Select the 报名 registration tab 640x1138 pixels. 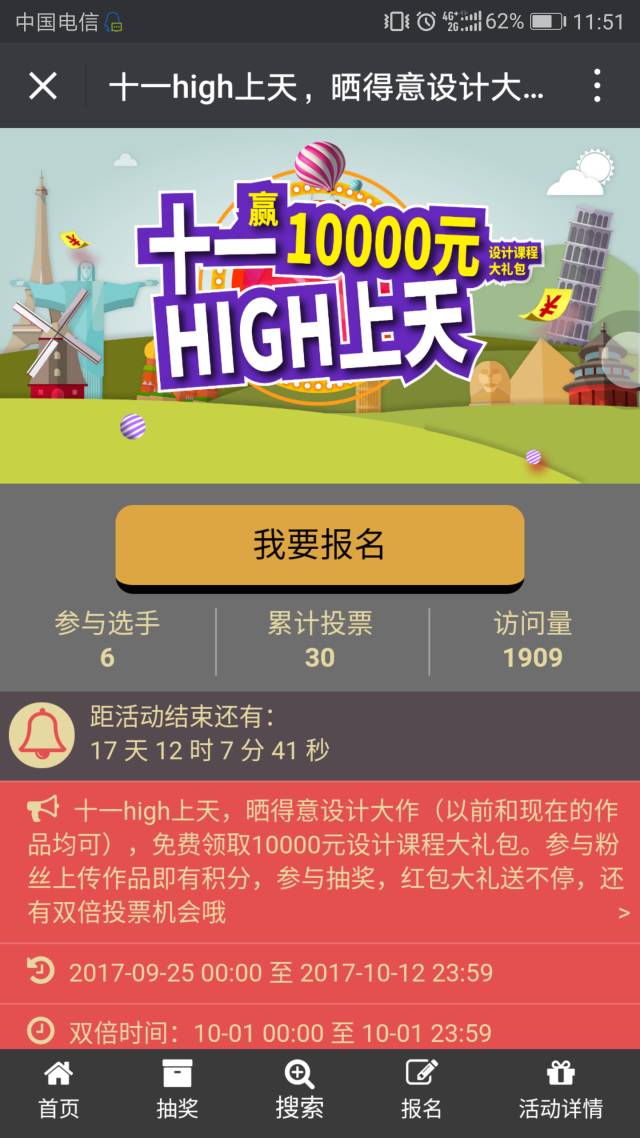(x=421, y=1092)
